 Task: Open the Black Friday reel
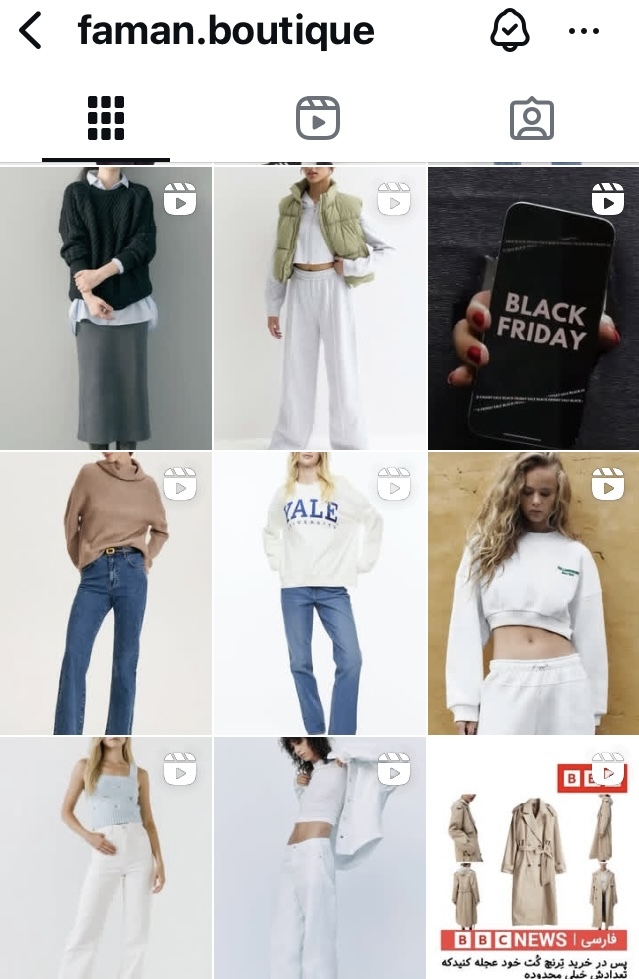[533, 308]
